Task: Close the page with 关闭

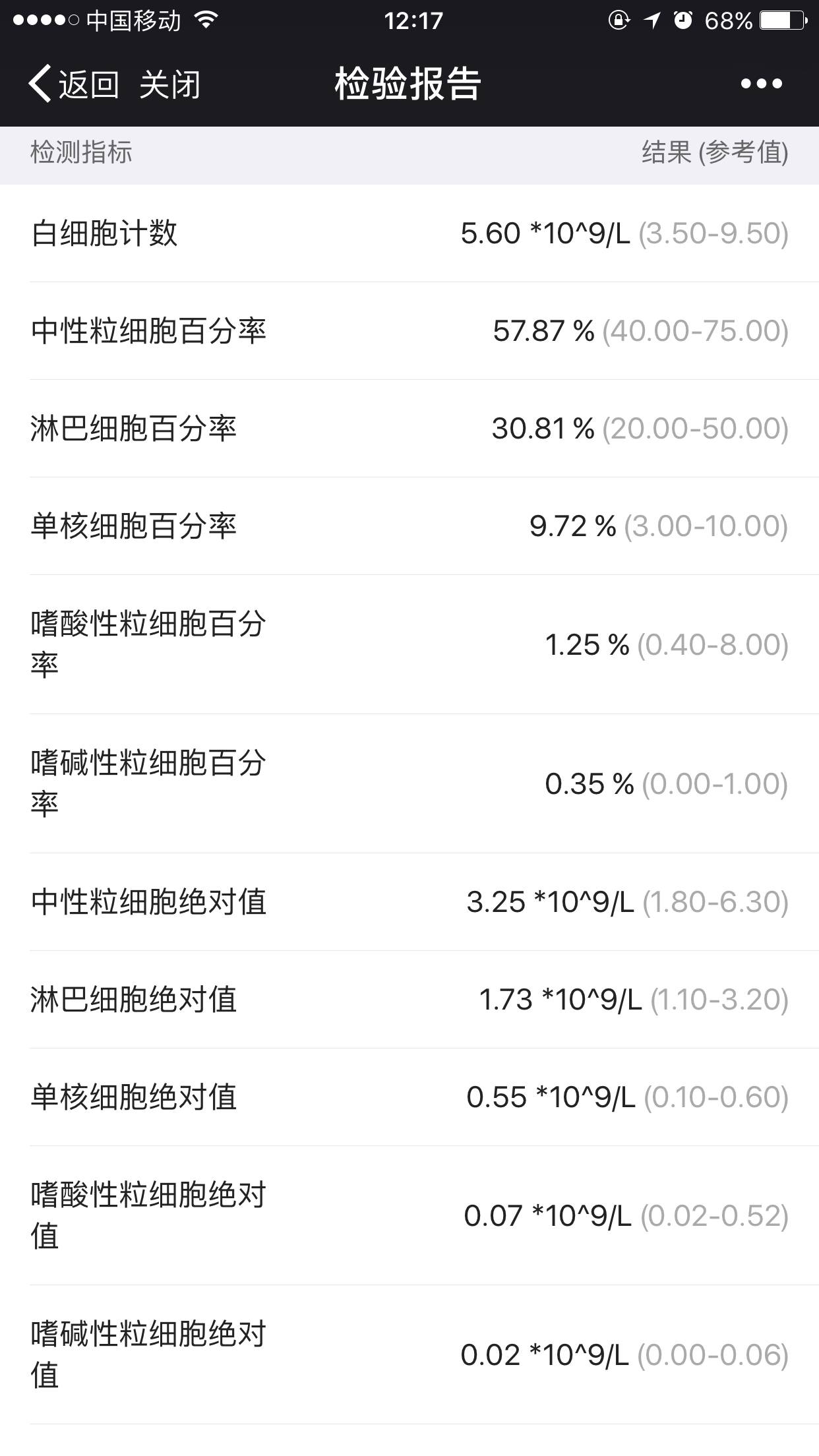Action: click(x=169, y=84)
